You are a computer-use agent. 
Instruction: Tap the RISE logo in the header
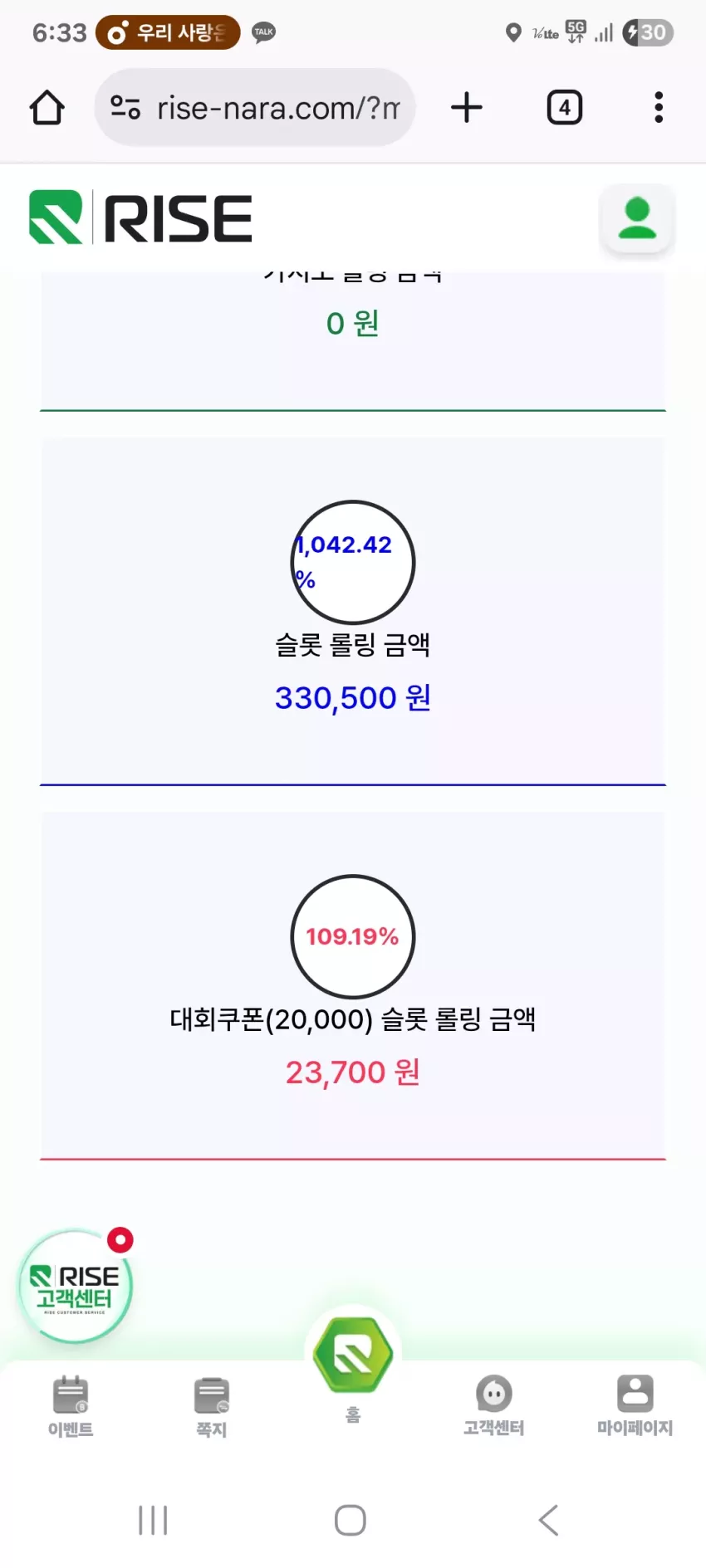140,218
